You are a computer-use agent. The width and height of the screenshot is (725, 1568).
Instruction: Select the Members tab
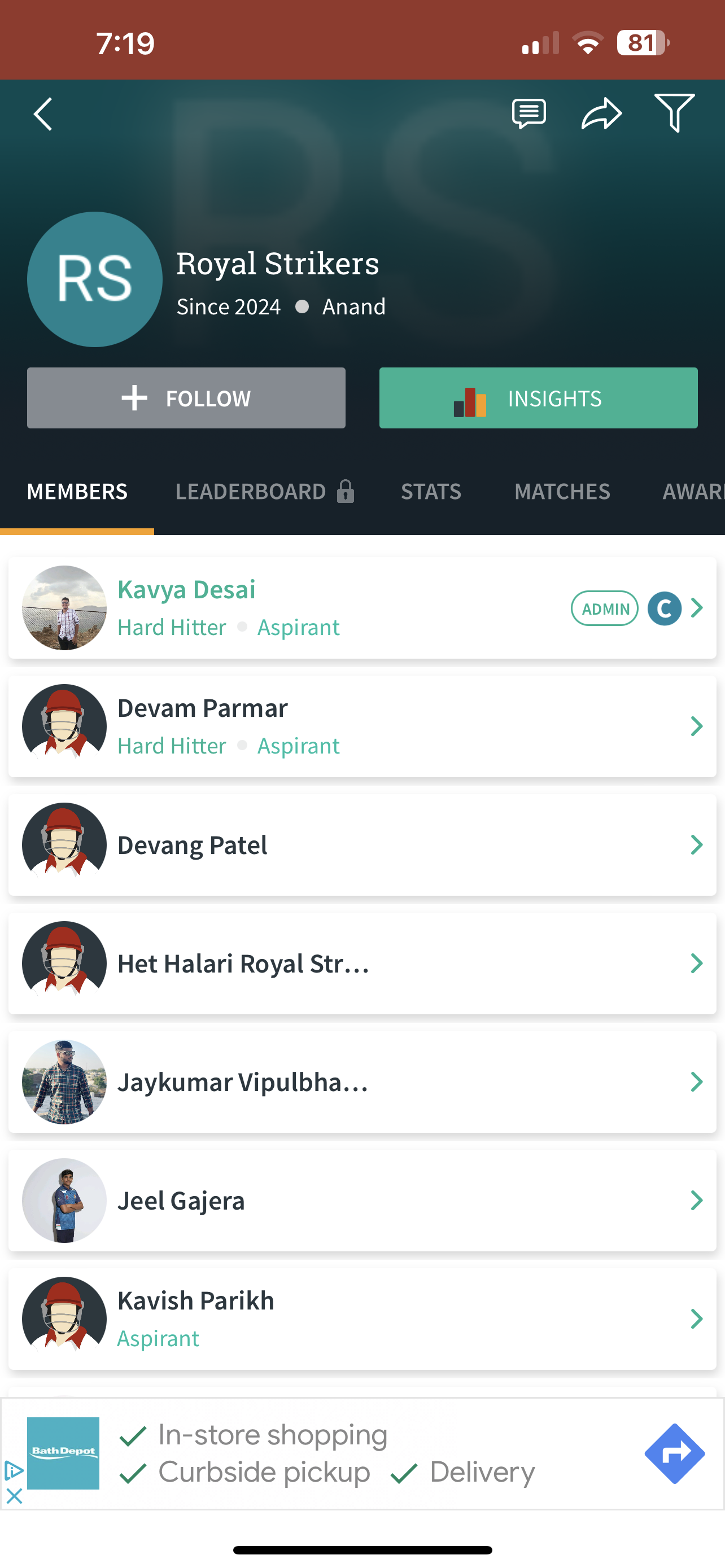click(x=77, y=491)
